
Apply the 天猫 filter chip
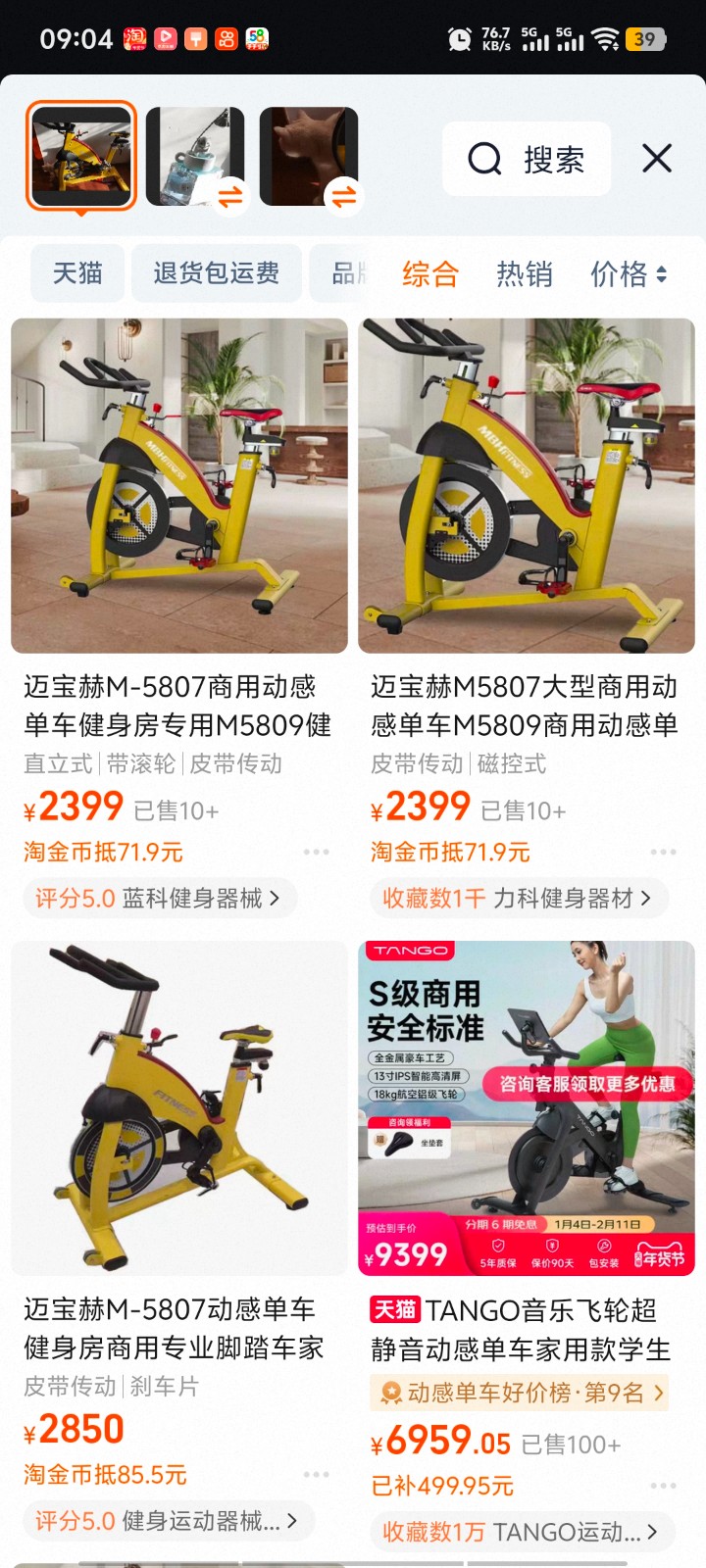click(x=77, y=273)
